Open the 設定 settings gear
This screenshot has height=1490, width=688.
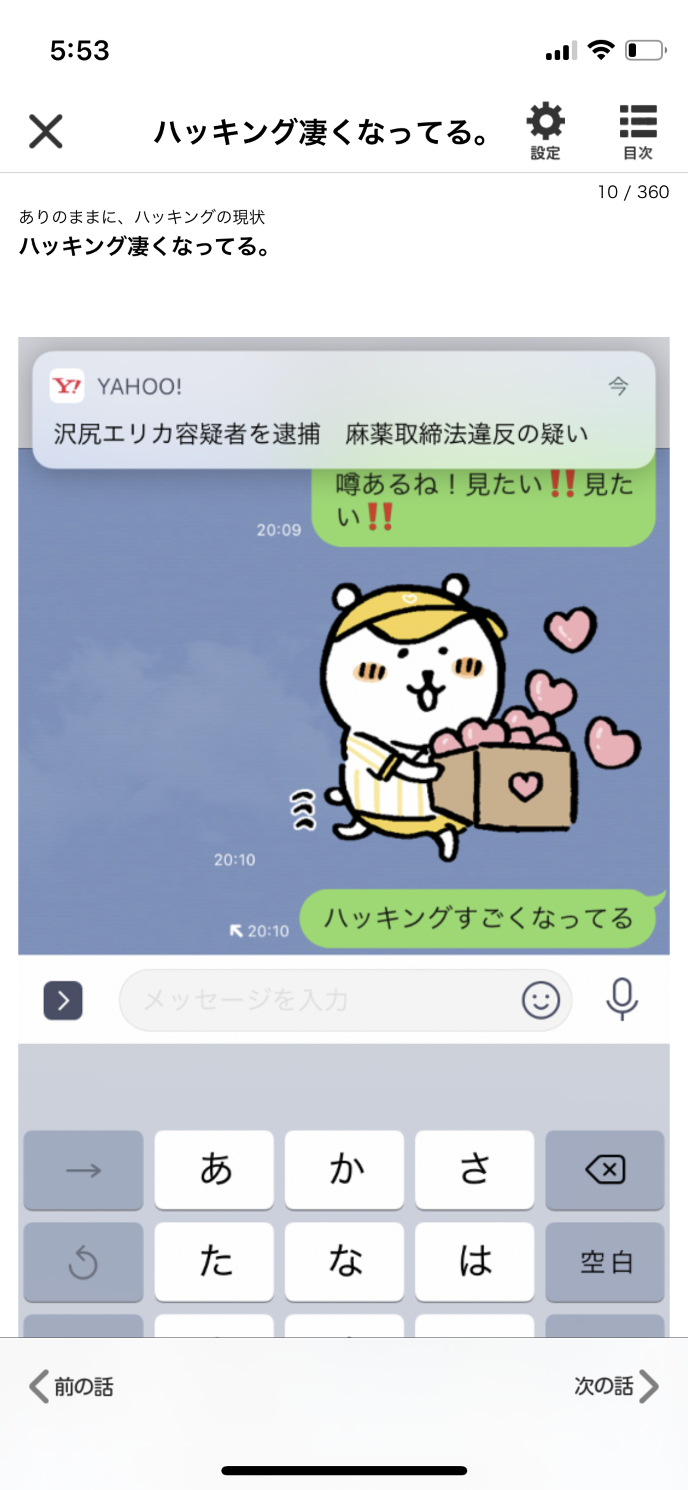pyautogui.click(x=545, y=131)
